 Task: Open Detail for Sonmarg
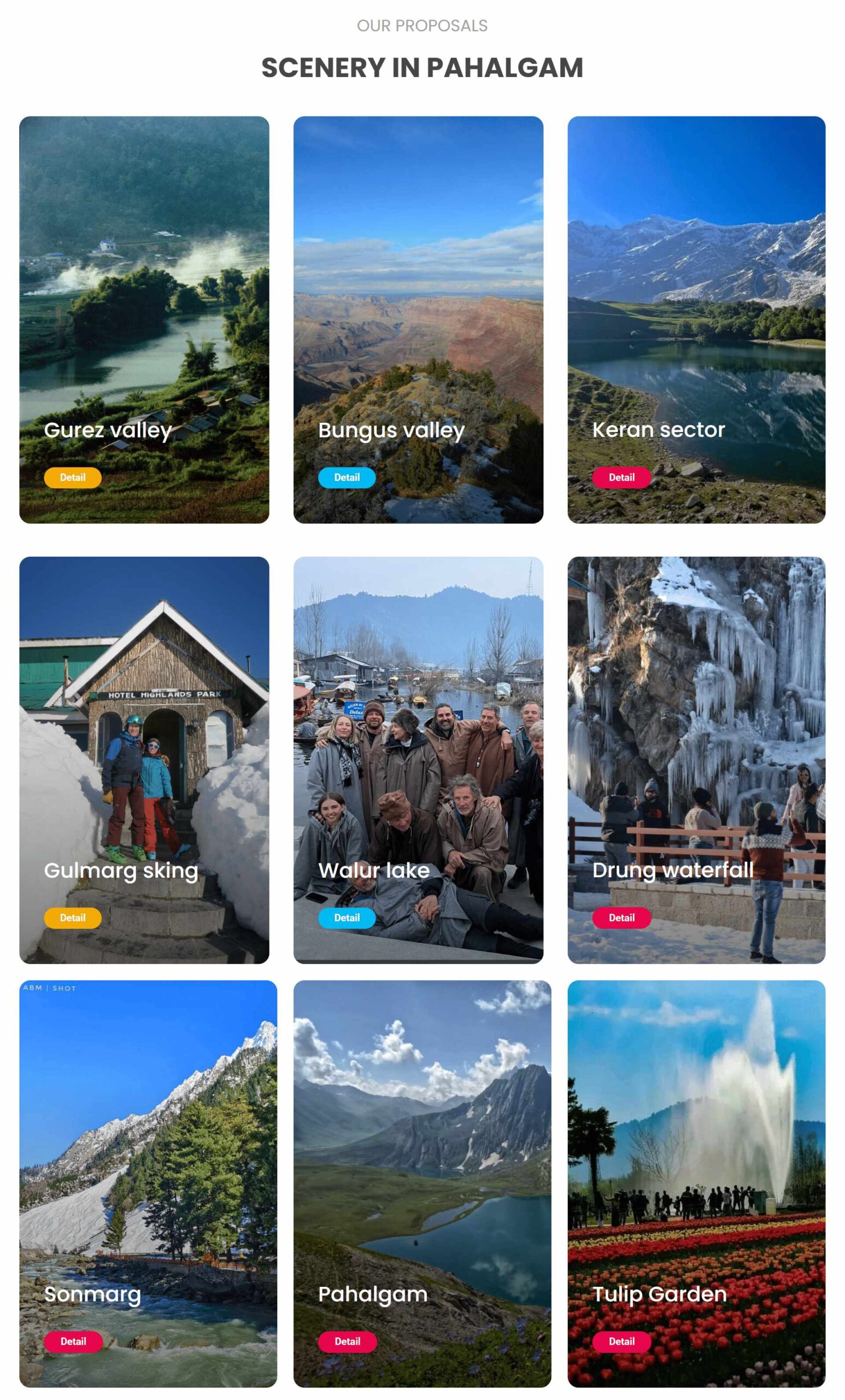(x=73, y=1341)
